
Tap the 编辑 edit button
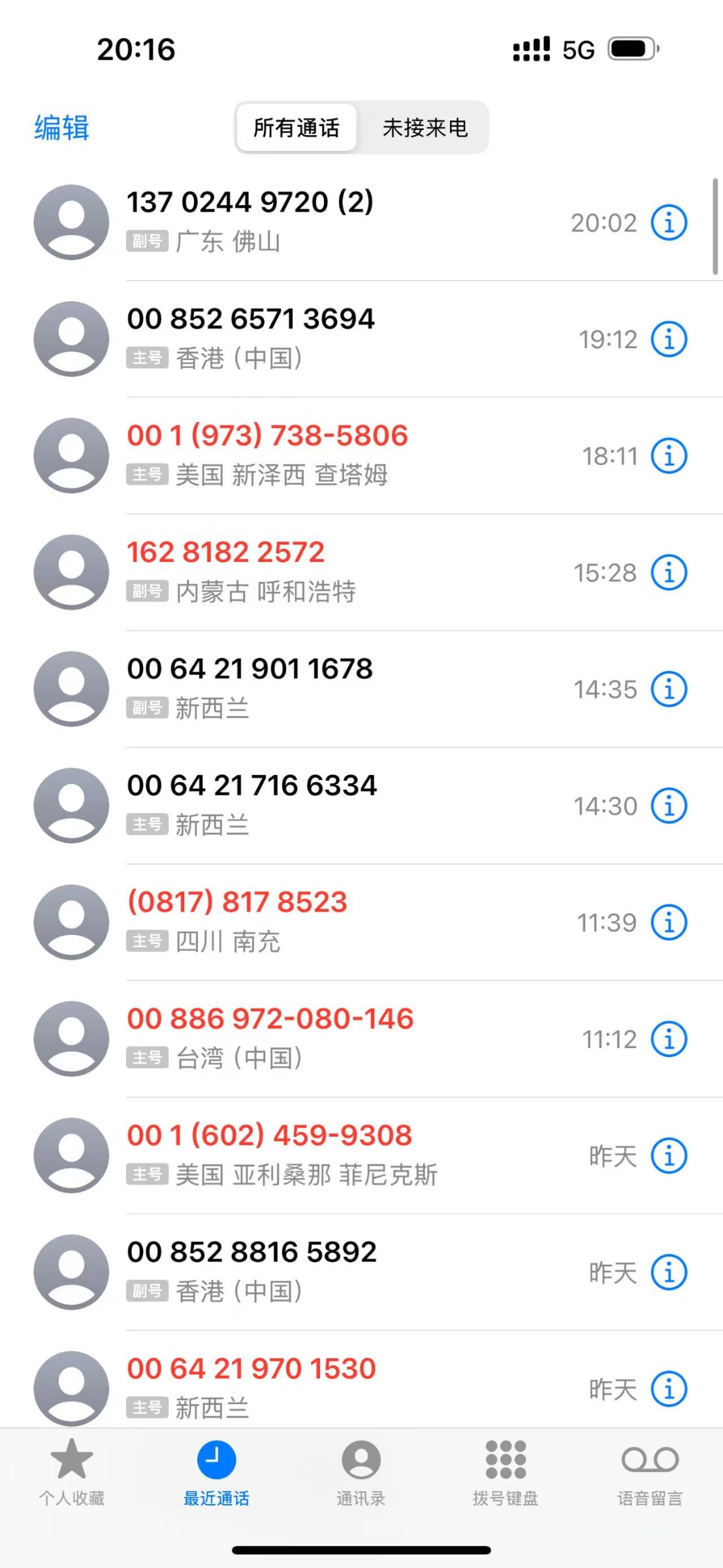pos(61,127)
